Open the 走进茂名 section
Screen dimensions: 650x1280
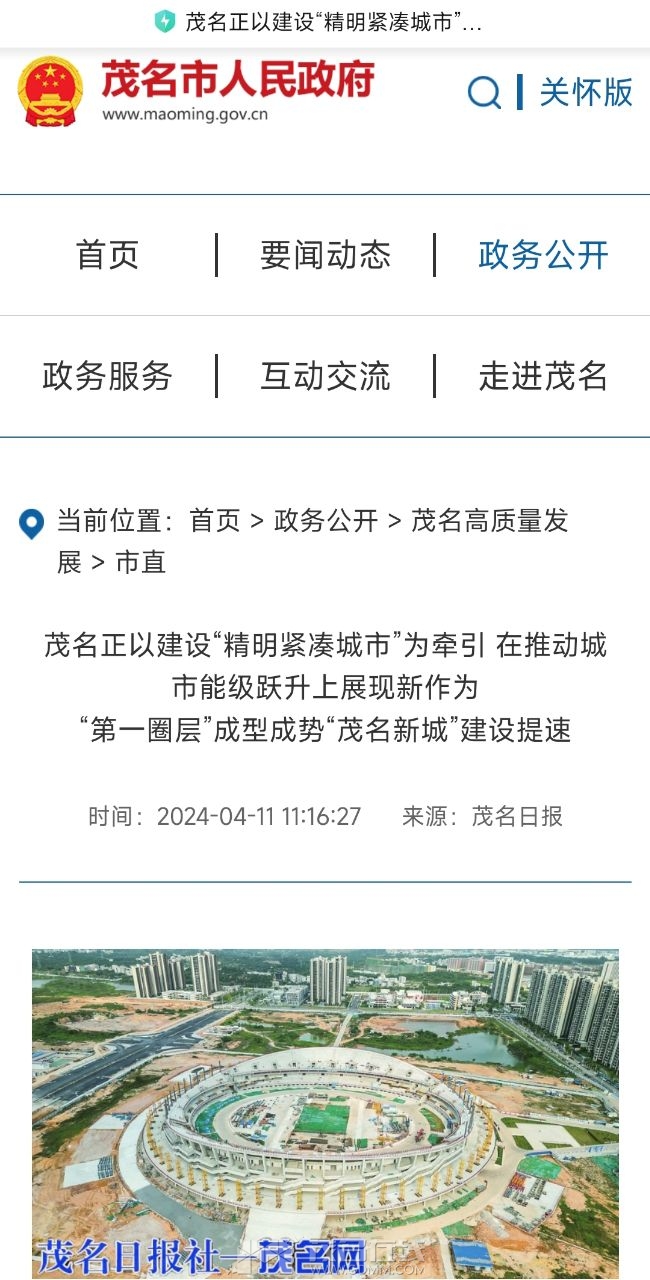click(543, 376)
